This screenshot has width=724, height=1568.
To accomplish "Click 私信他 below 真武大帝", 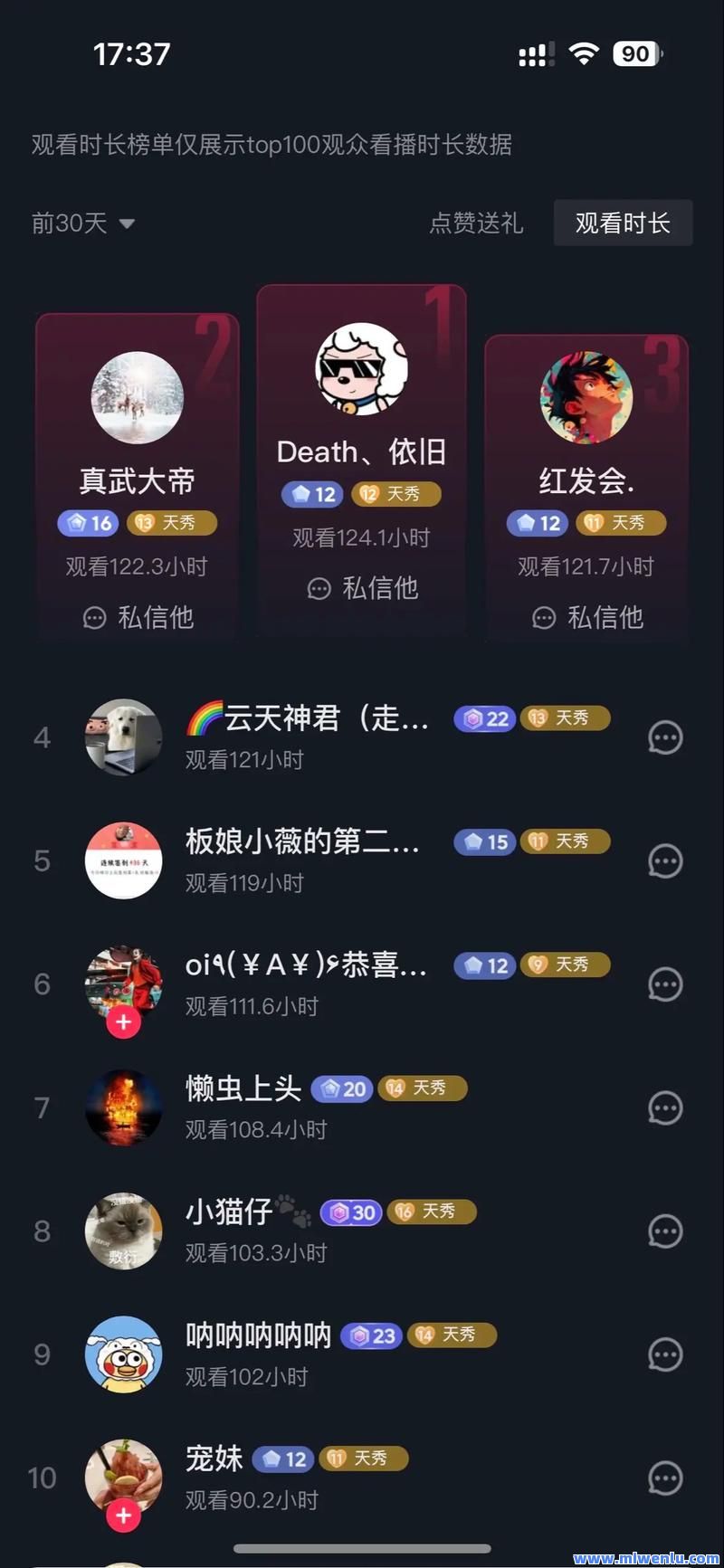I will tap(137, 616).
